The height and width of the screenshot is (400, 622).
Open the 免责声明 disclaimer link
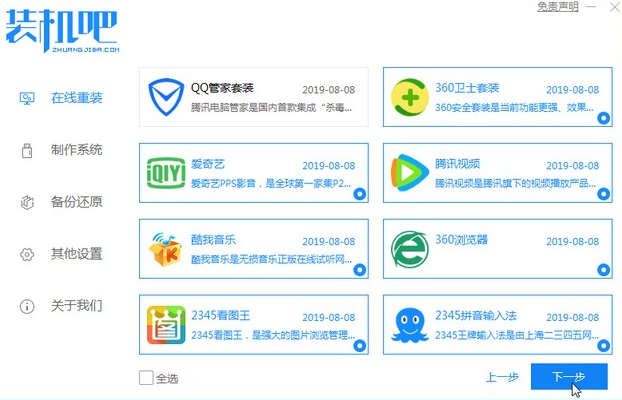point(557,7)
